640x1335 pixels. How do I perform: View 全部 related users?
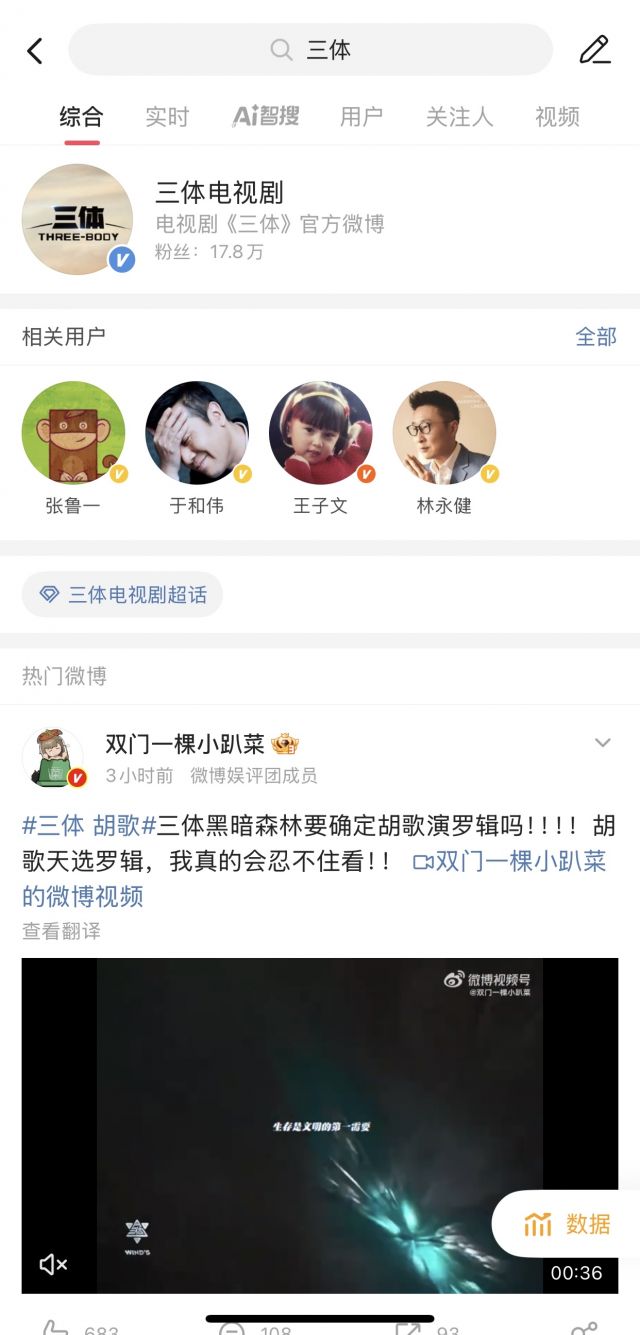coord(596,337)
